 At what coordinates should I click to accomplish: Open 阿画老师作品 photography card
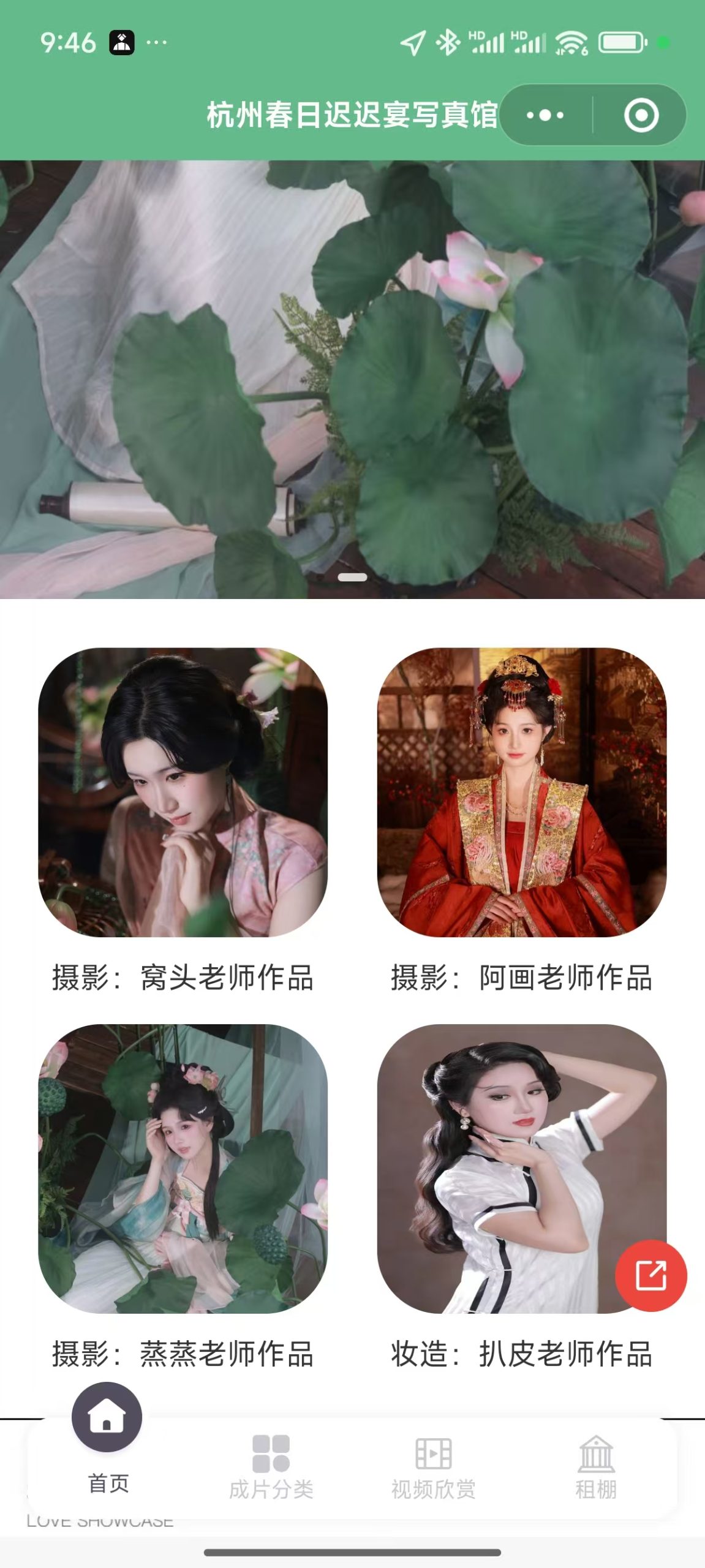tap(521, 792)
